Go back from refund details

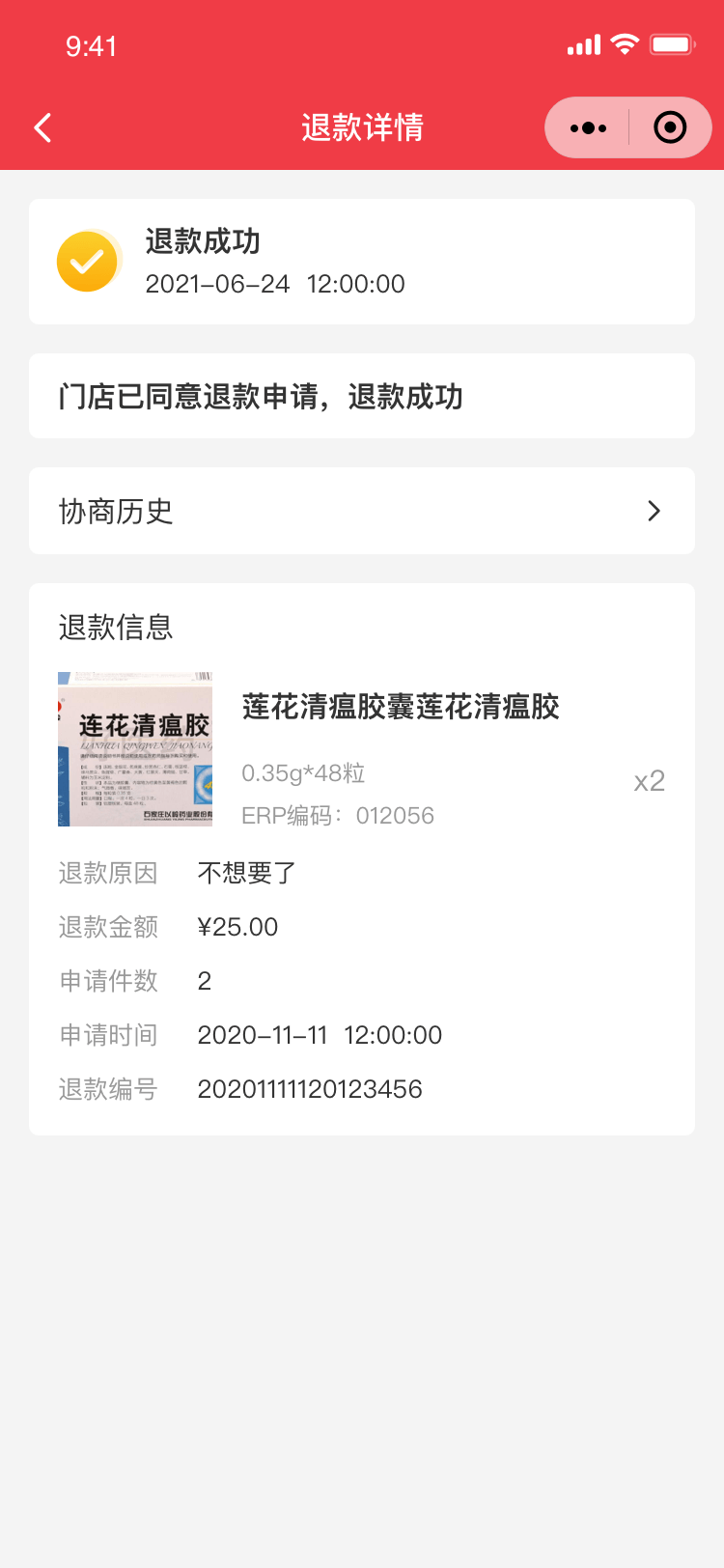click(x=42, y=127)
